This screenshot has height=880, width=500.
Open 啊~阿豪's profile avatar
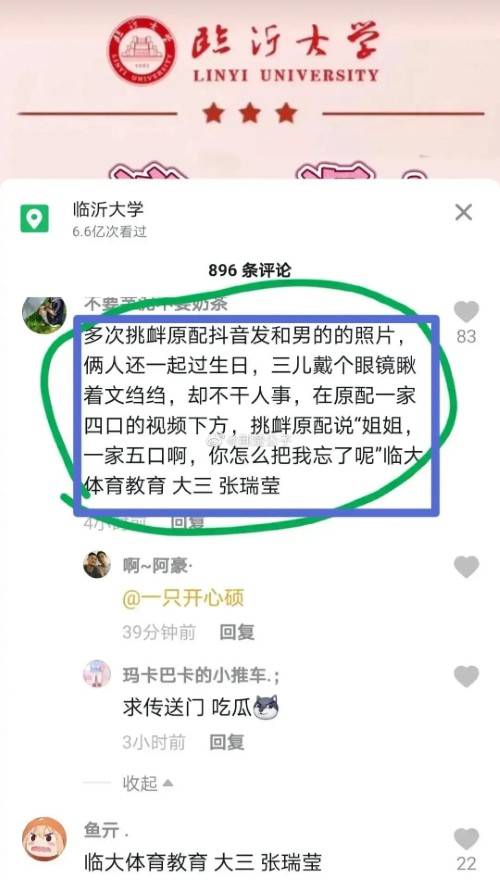tap(97, 565)
